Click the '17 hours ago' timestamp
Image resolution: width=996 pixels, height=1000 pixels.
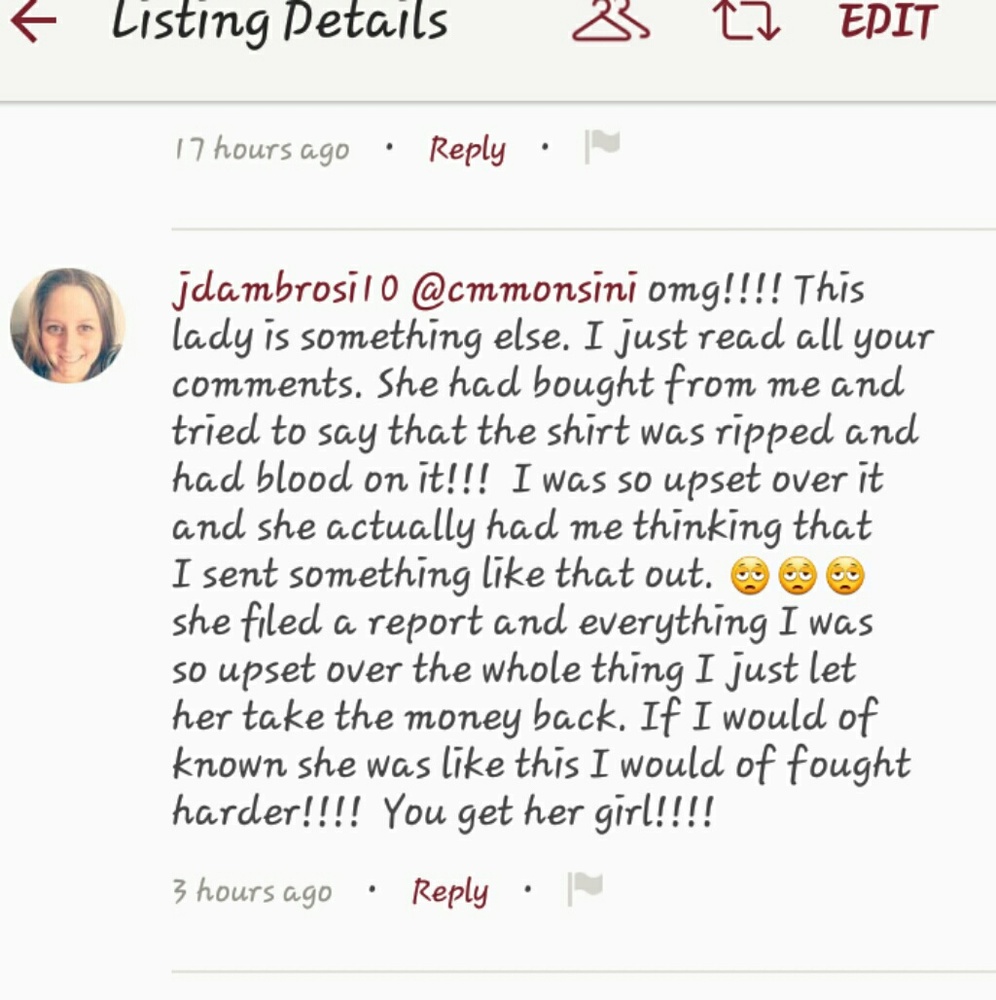click(261, 148)
